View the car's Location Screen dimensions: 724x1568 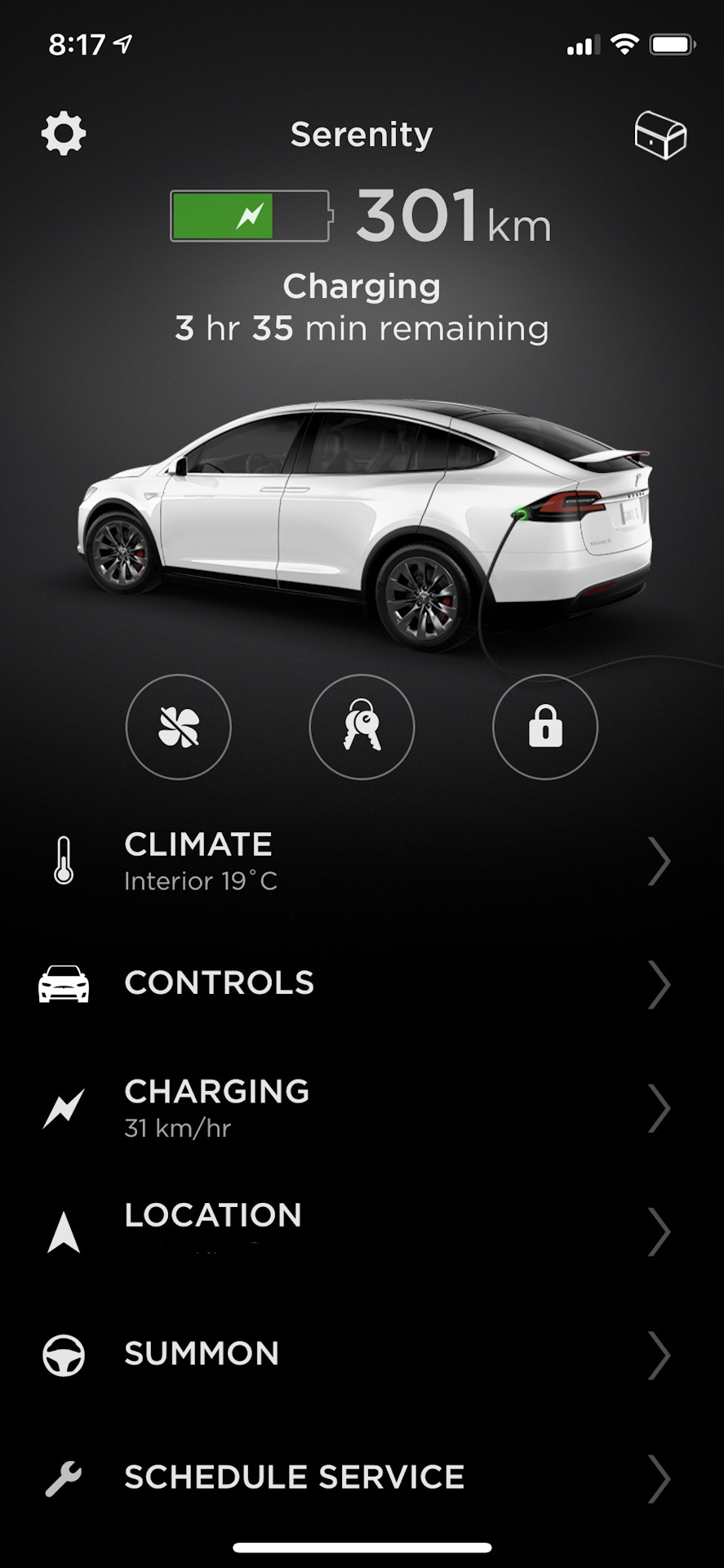[x=362, y=1231]
